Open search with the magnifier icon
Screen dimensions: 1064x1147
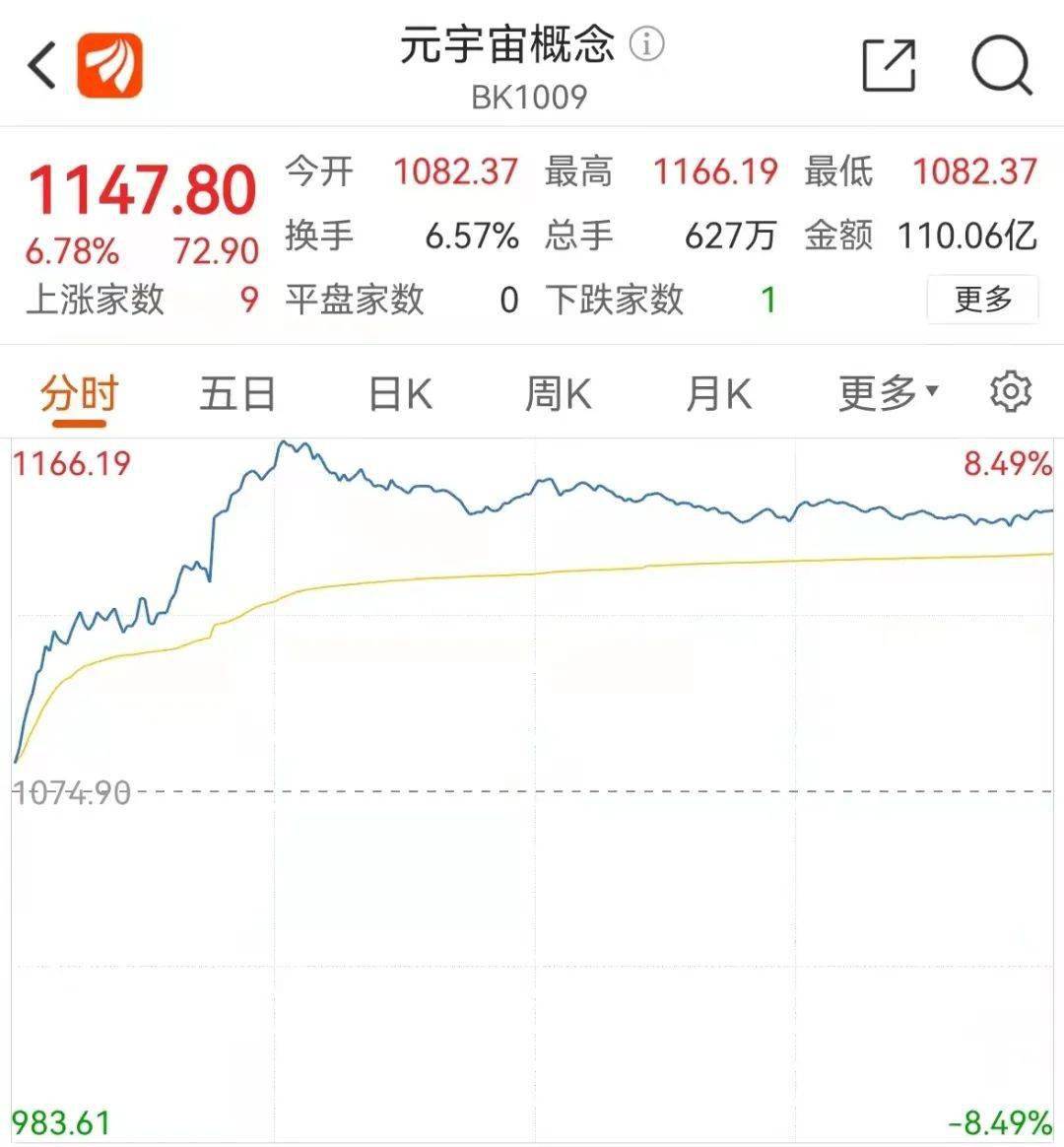click(1001, 66)
